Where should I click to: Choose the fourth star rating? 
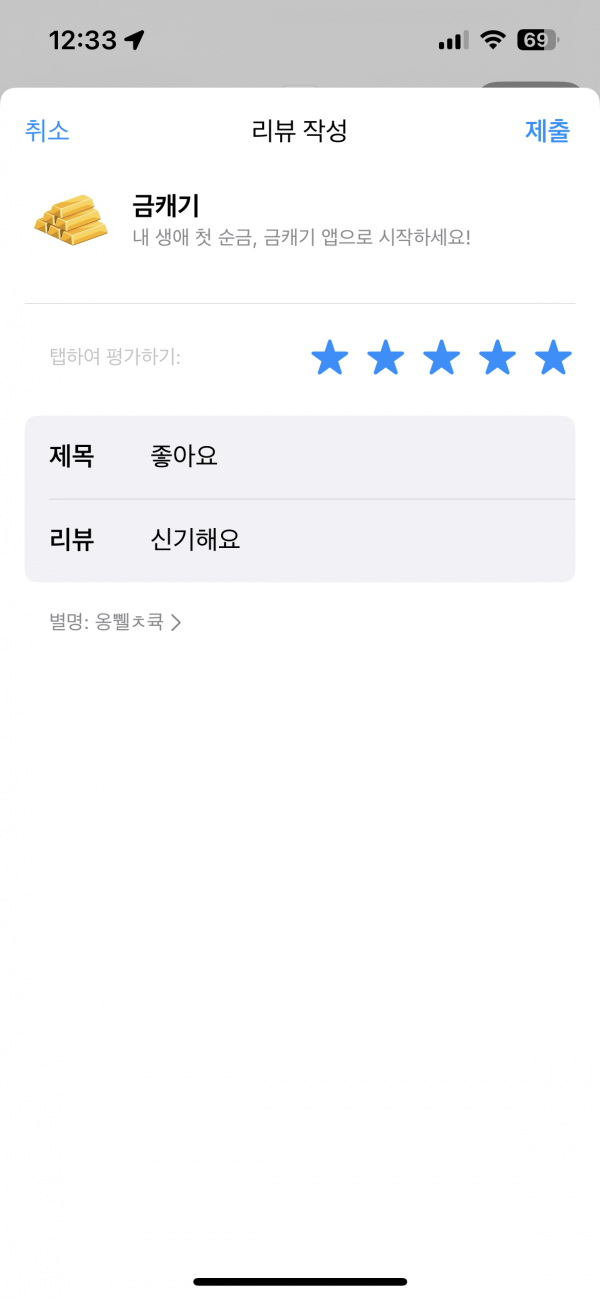tap(497, 357)
